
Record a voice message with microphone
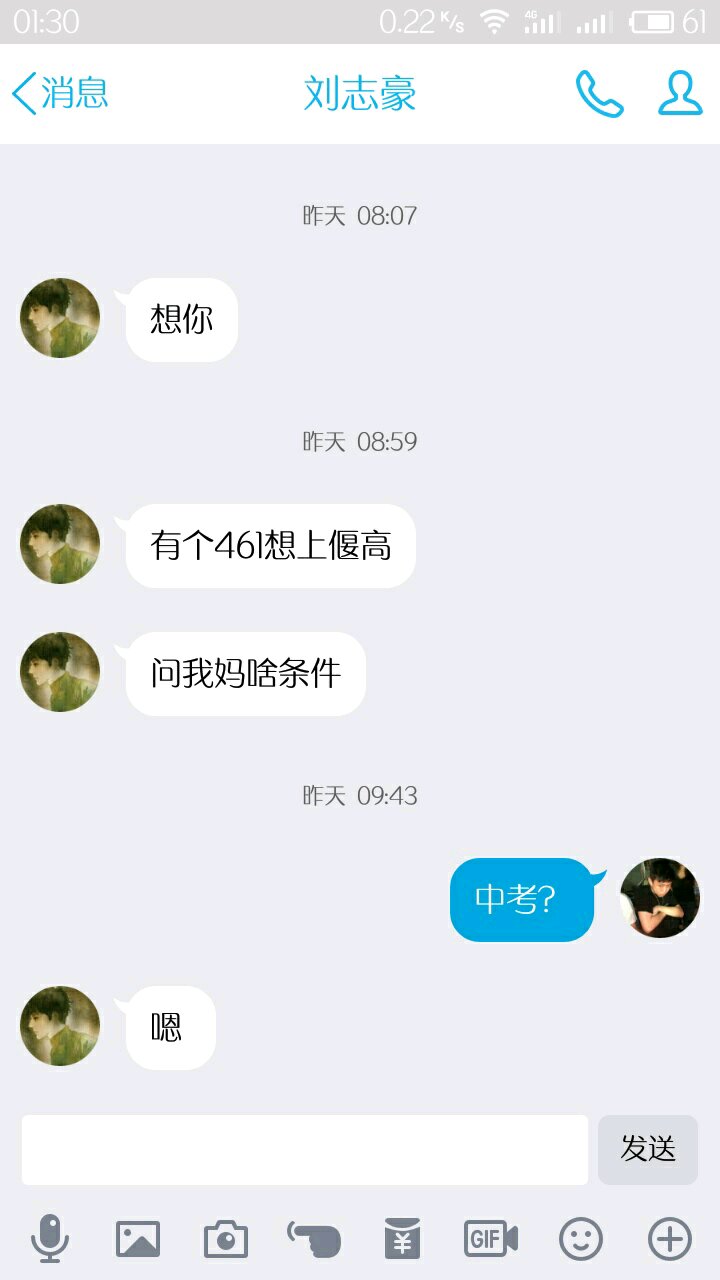[x=50, y=1240]
